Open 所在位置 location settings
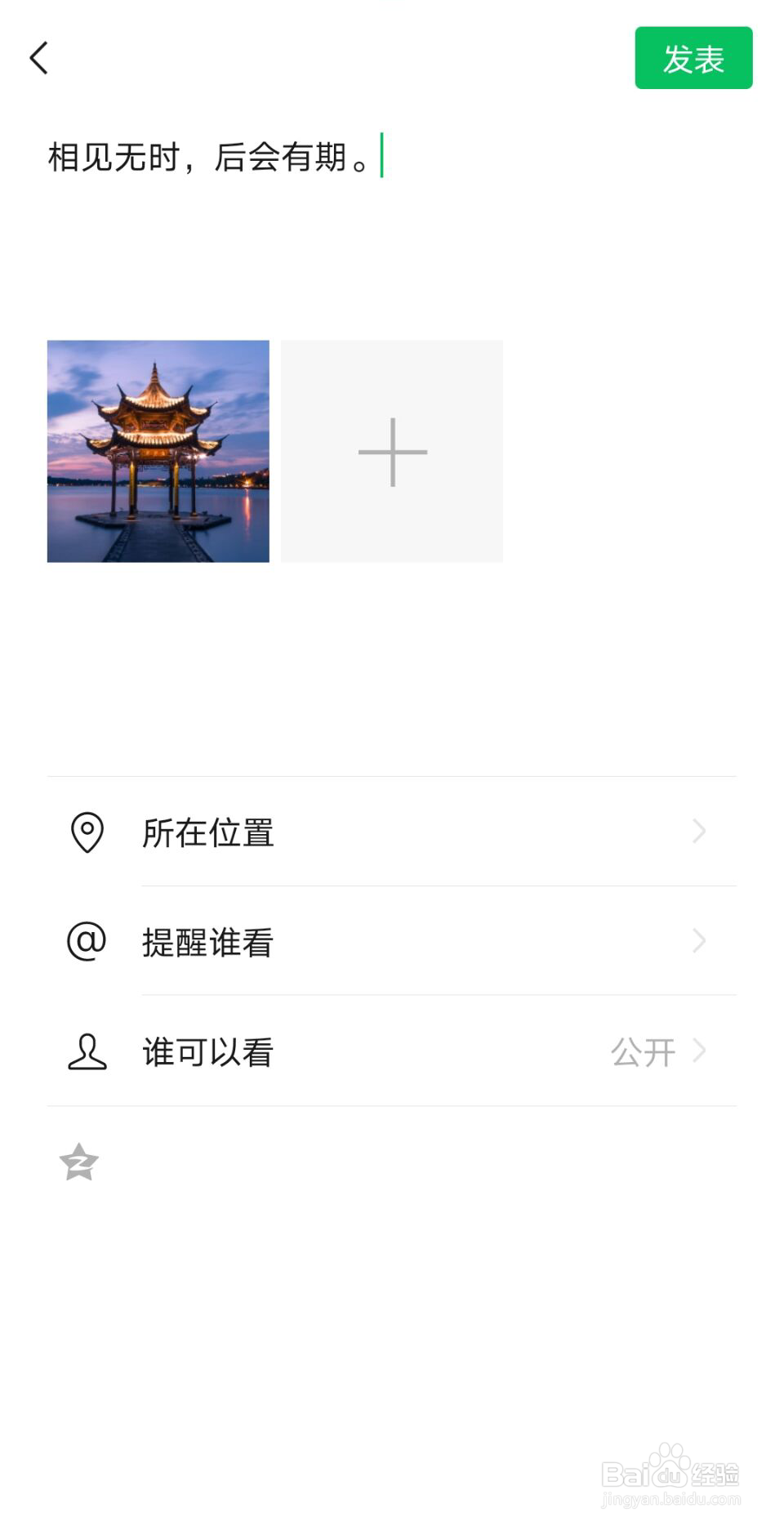 click(392, 832)
